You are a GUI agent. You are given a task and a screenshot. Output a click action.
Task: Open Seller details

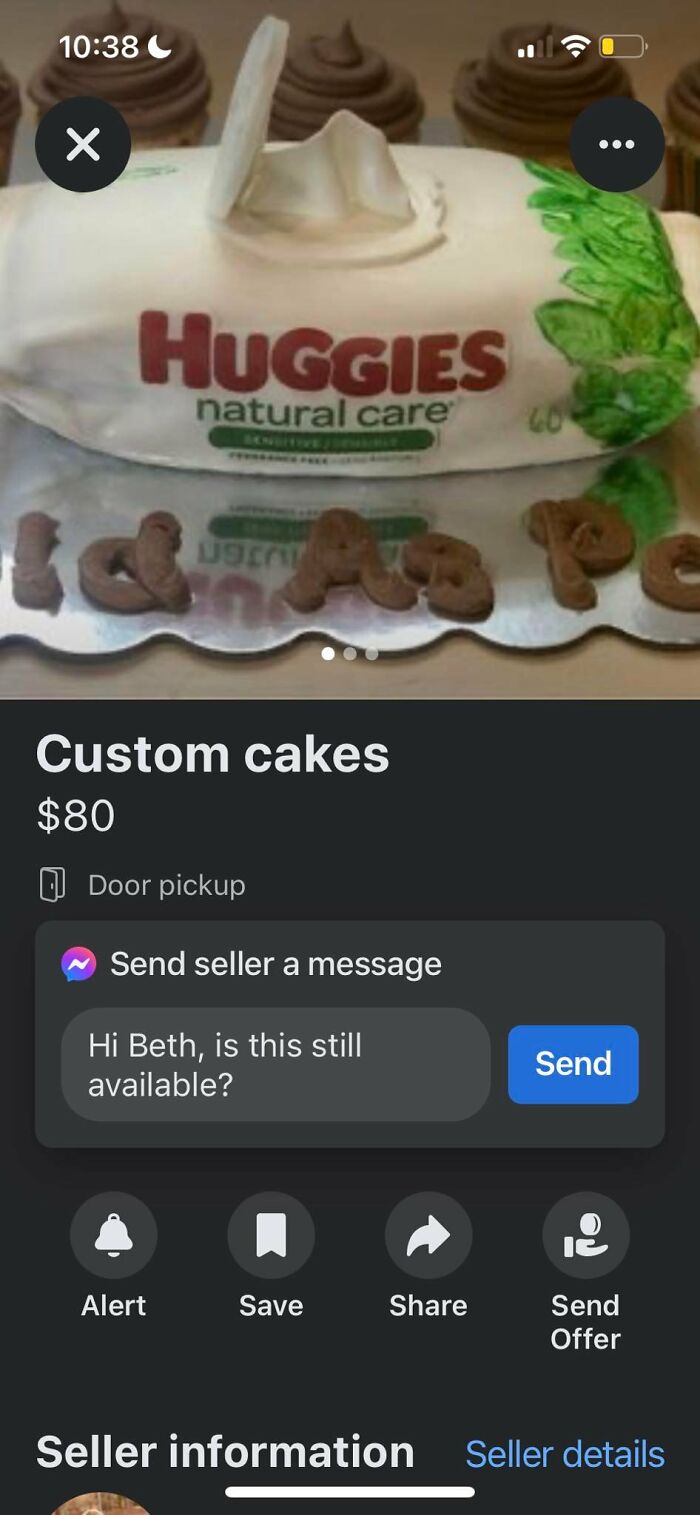[x=564, y=1454]
